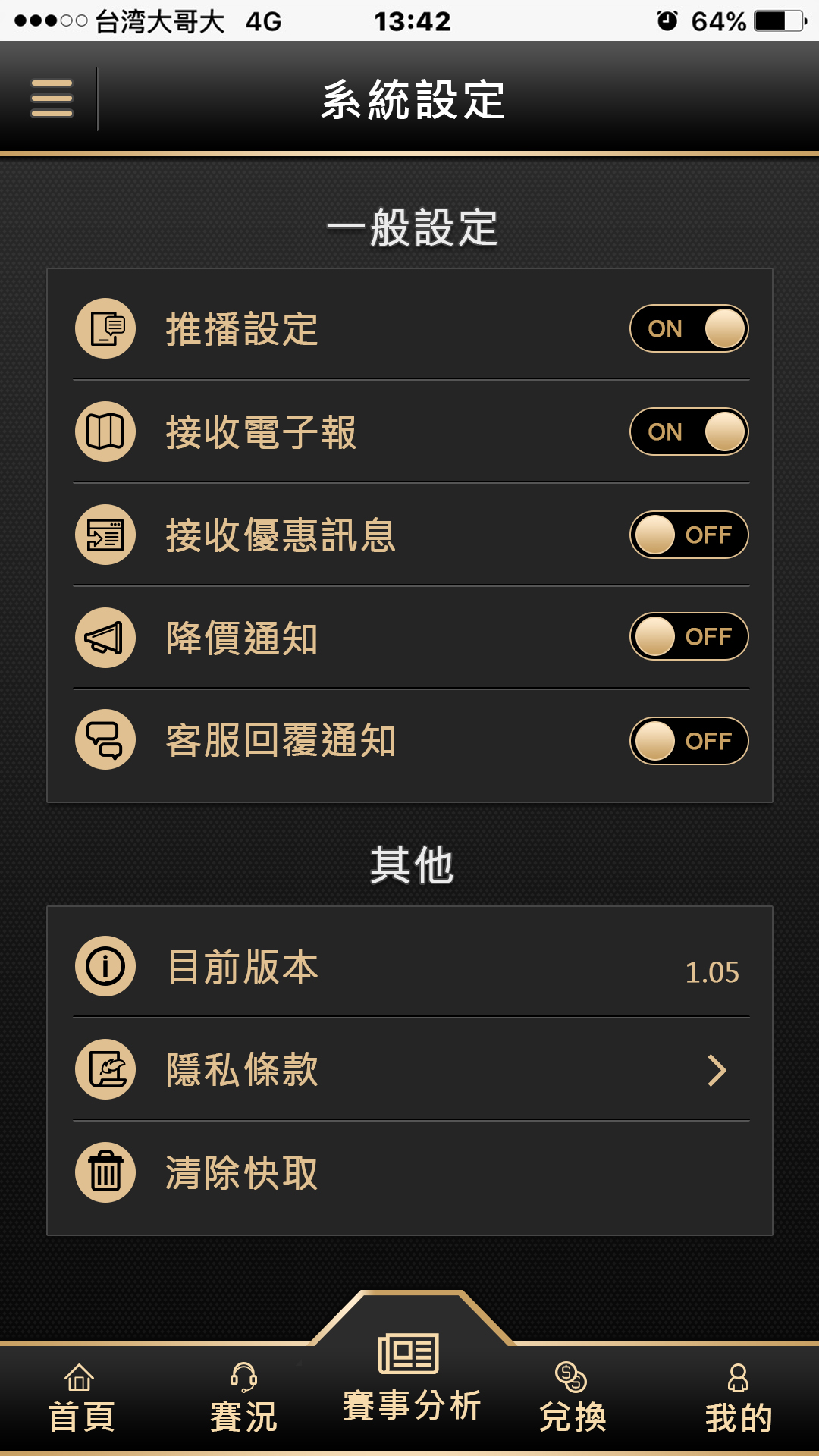
Task: Switch to the 首頁 home tab
Action: [80, 1399]
